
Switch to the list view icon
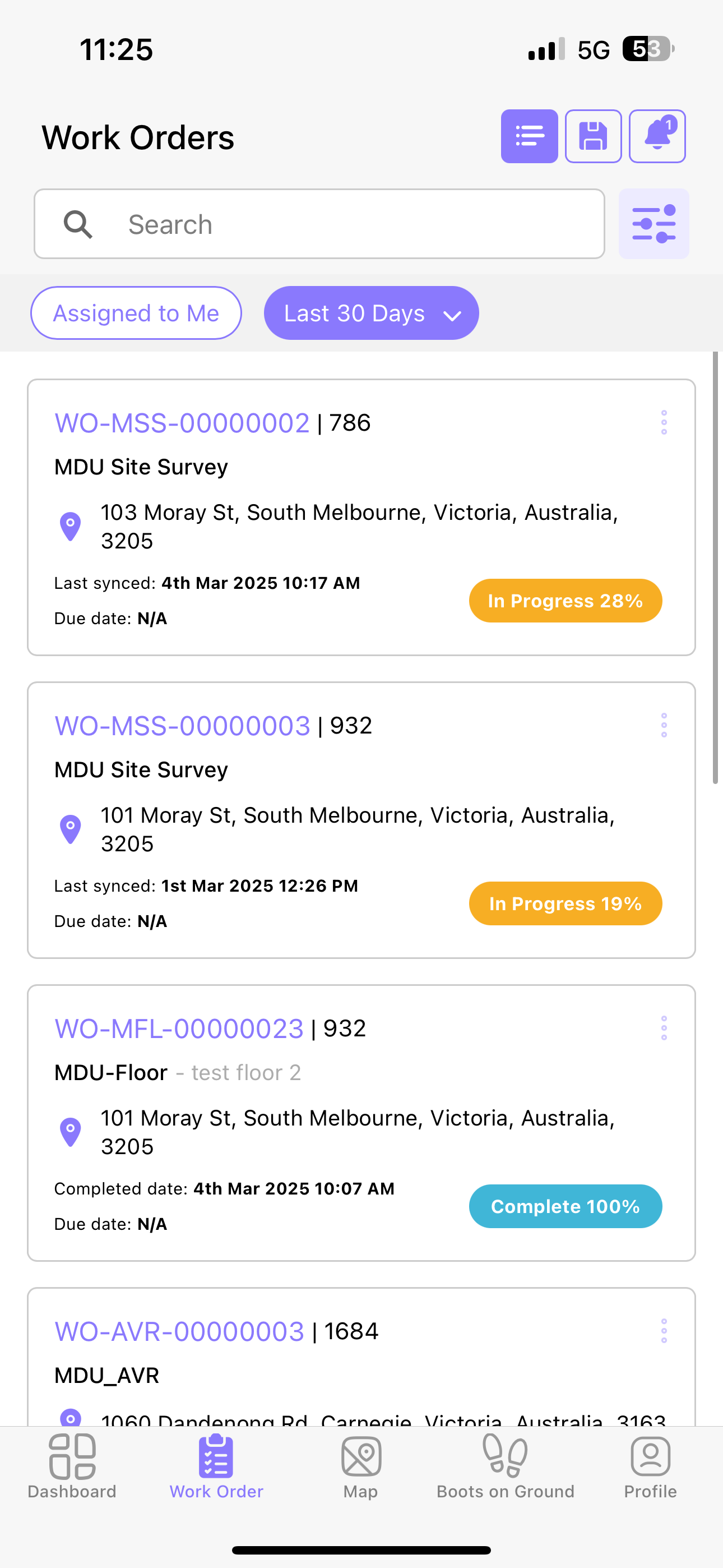coord(529,136)
